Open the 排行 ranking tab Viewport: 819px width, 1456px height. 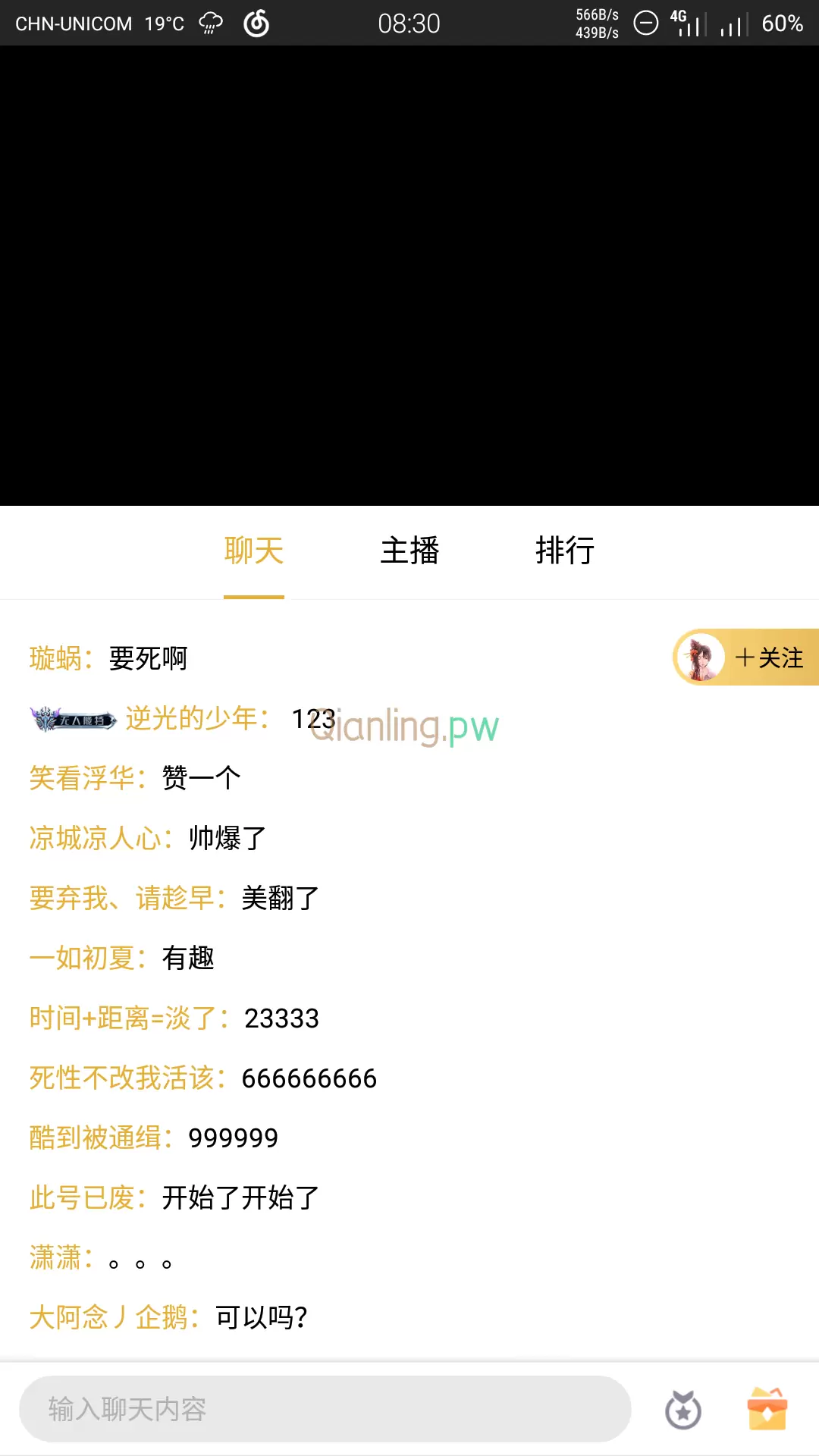565,551
